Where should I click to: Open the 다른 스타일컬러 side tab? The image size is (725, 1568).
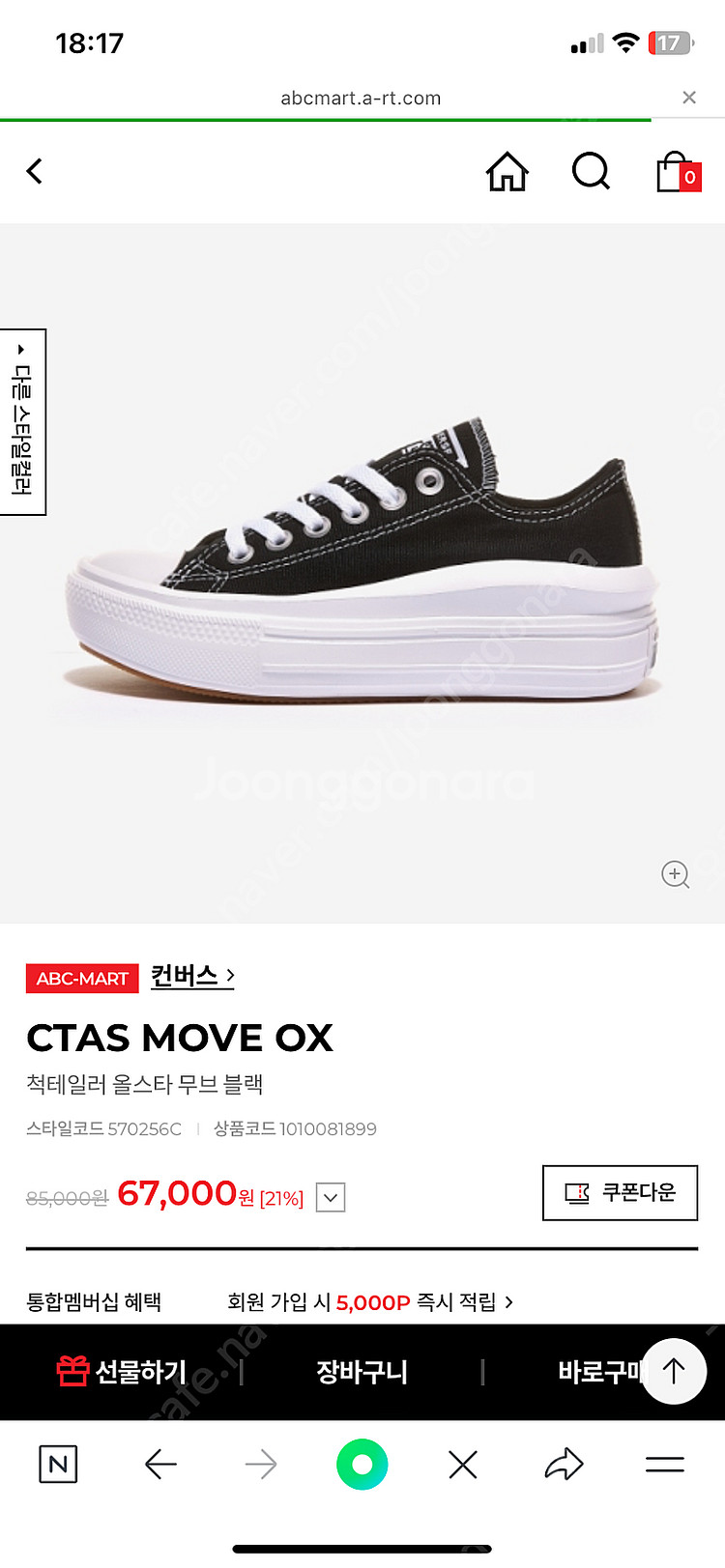point(22,422)
